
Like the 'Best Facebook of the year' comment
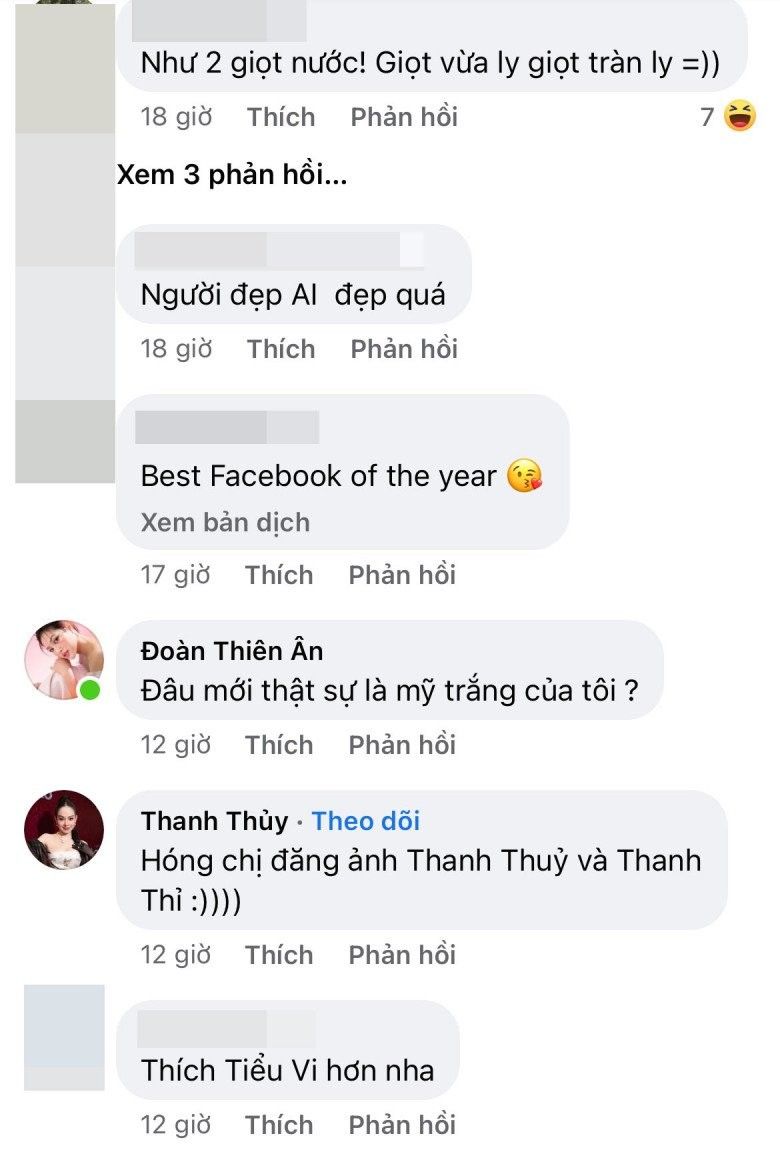click(279, 575)
